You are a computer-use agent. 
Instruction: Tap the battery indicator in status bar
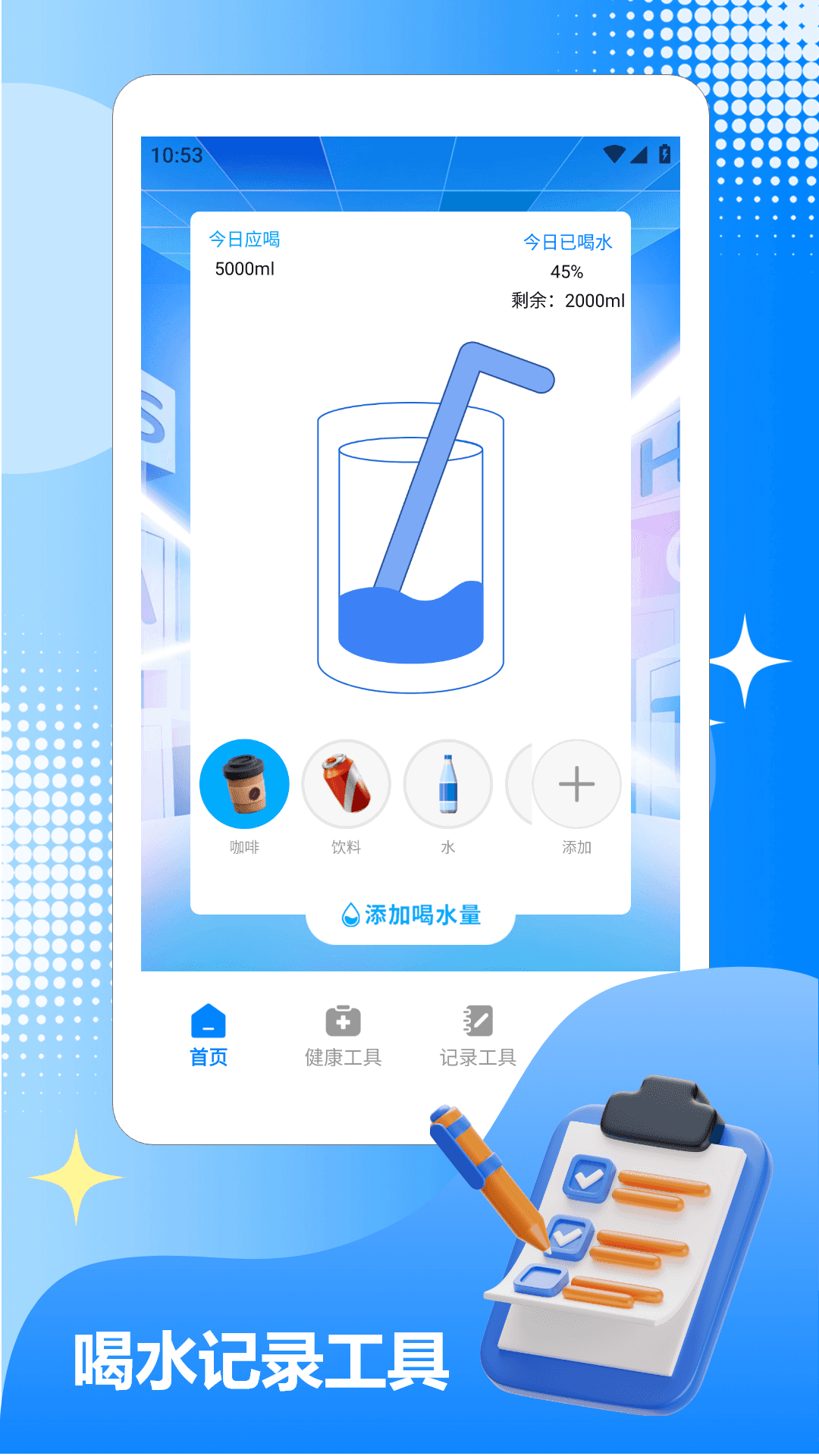[664, 154]
